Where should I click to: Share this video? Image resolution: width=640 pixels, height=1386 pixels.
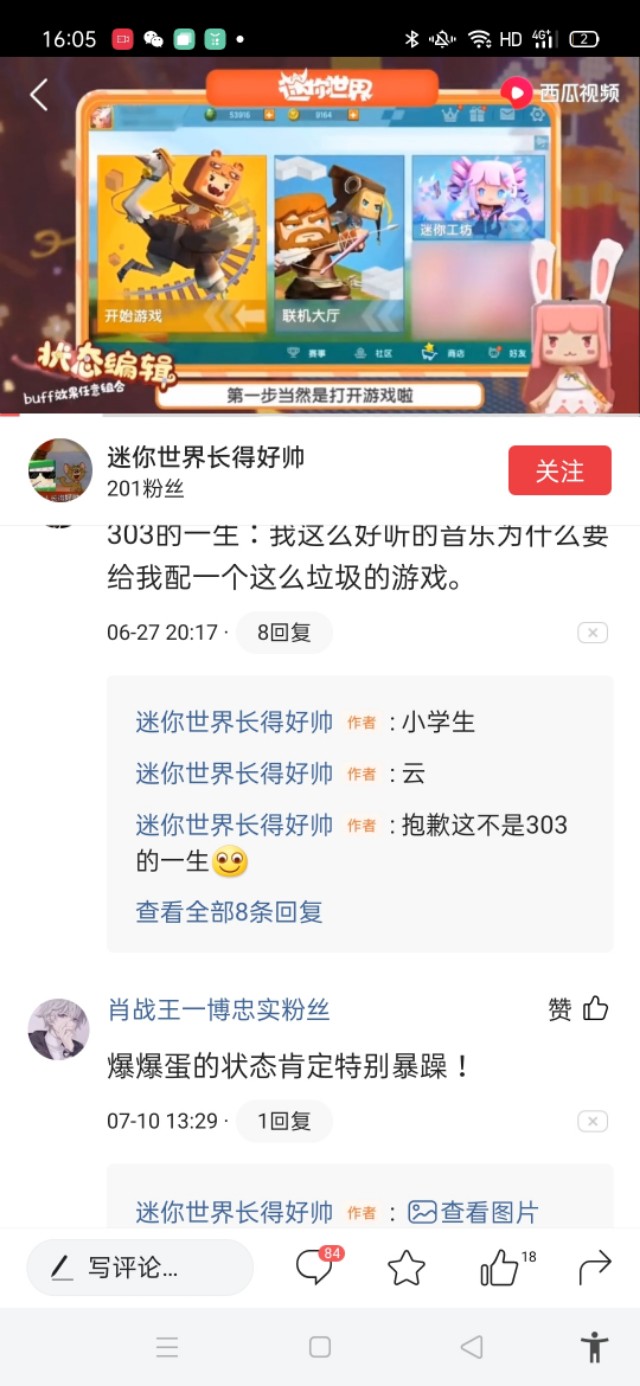[x=594, y=1268]
